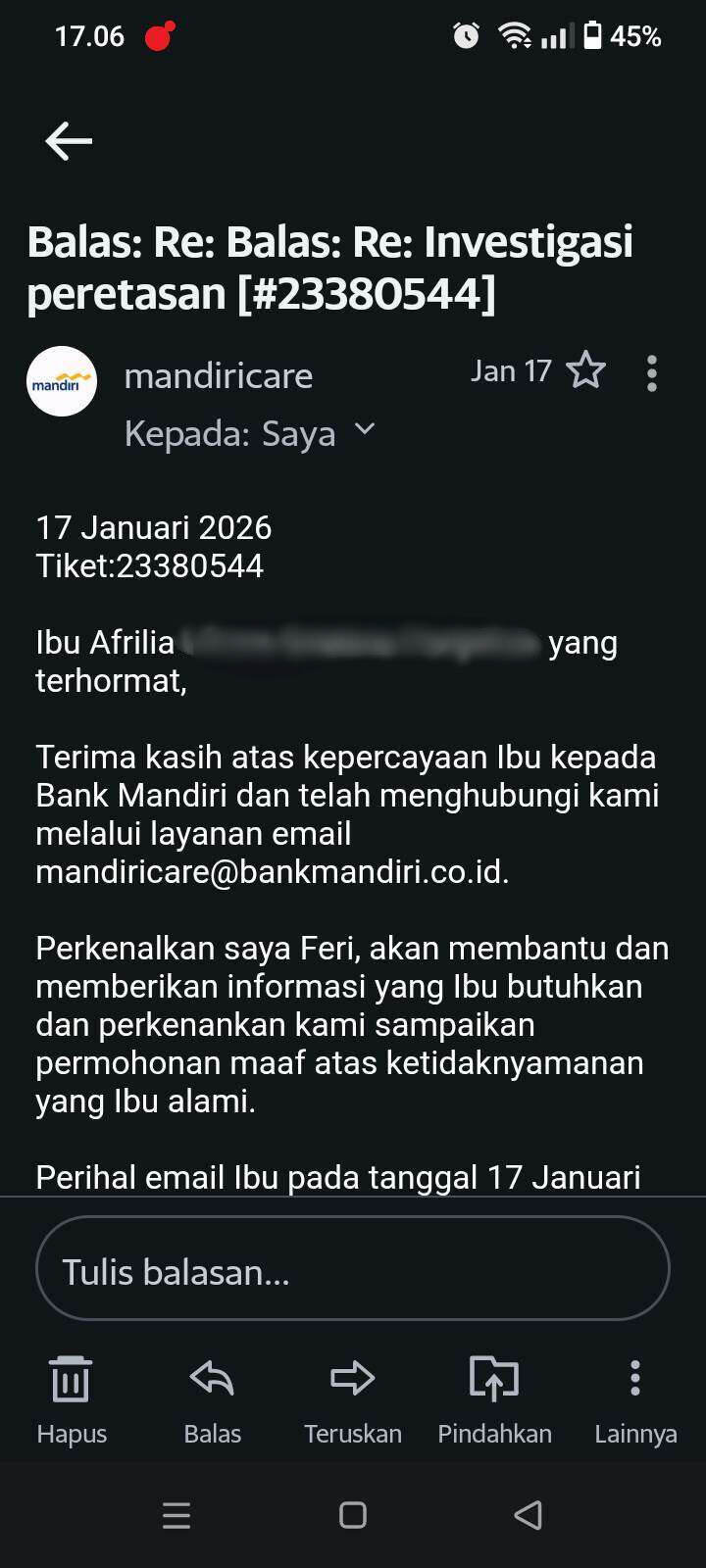Open the message overflow menu beside the star
This screenshot has width=706, height=1568.
652,373
